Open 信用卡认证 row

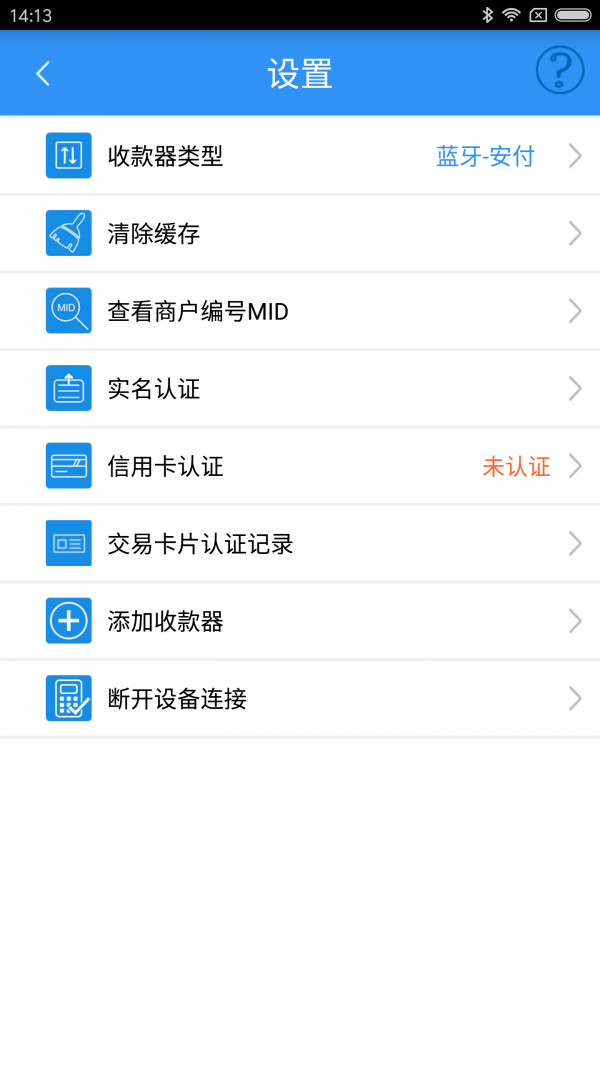(300, 466)
